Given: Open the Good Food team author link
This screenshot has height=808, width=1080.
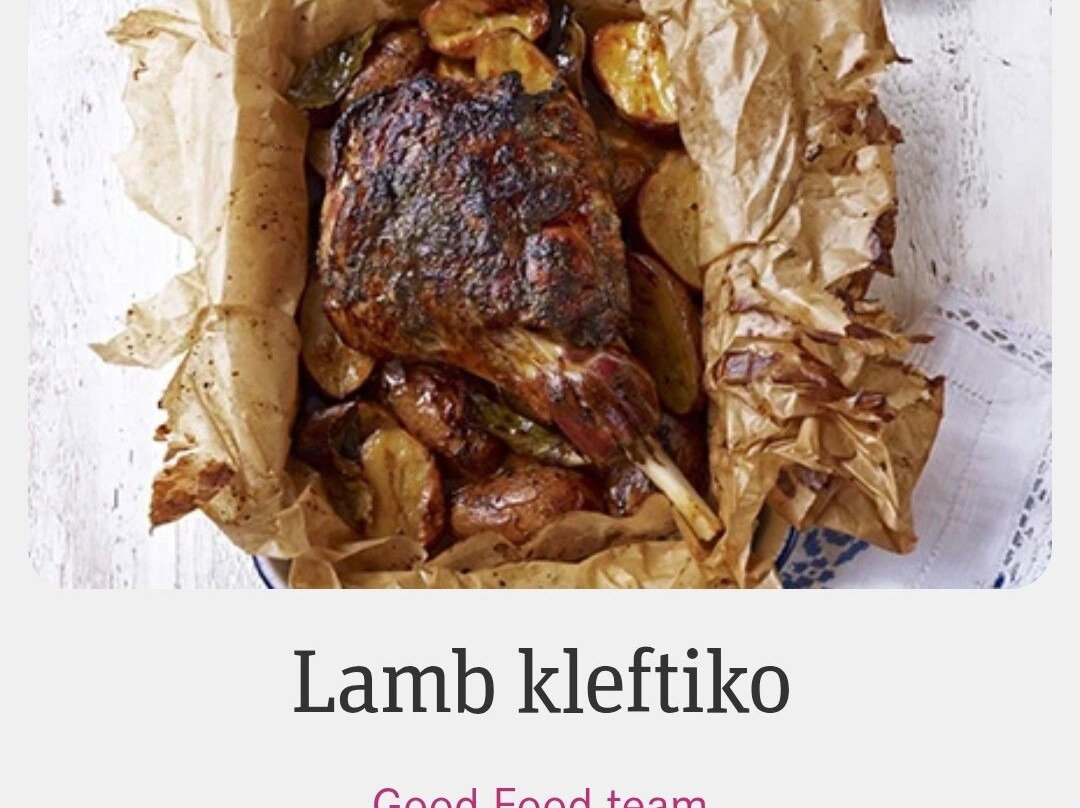Looking at the screenshot, I should [x=539, y=798].
